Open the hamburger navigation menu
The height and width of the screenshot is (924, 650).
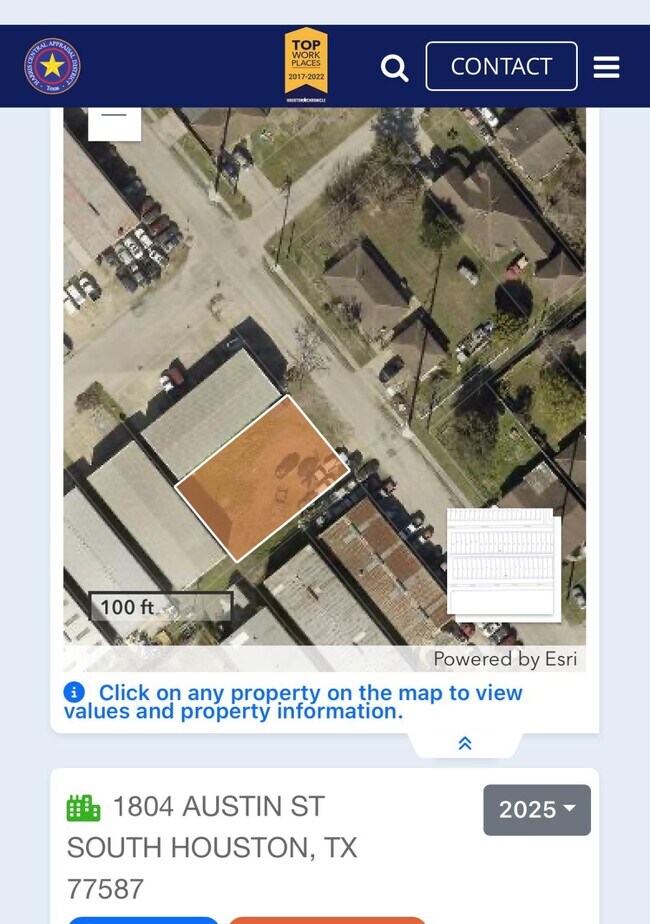606,67
